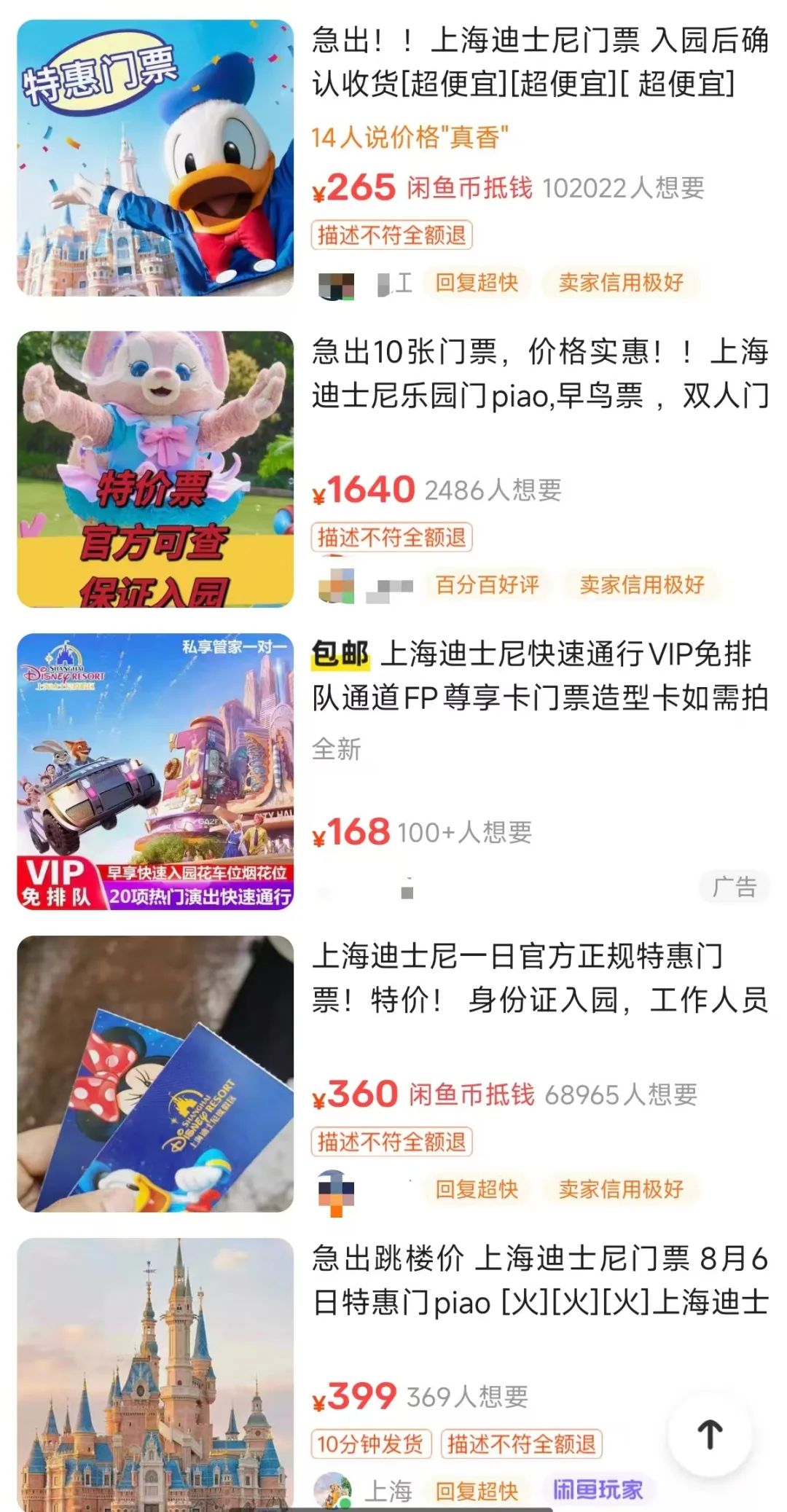Open the ¥168 VIP免排队 快速通行 listing

539,675
